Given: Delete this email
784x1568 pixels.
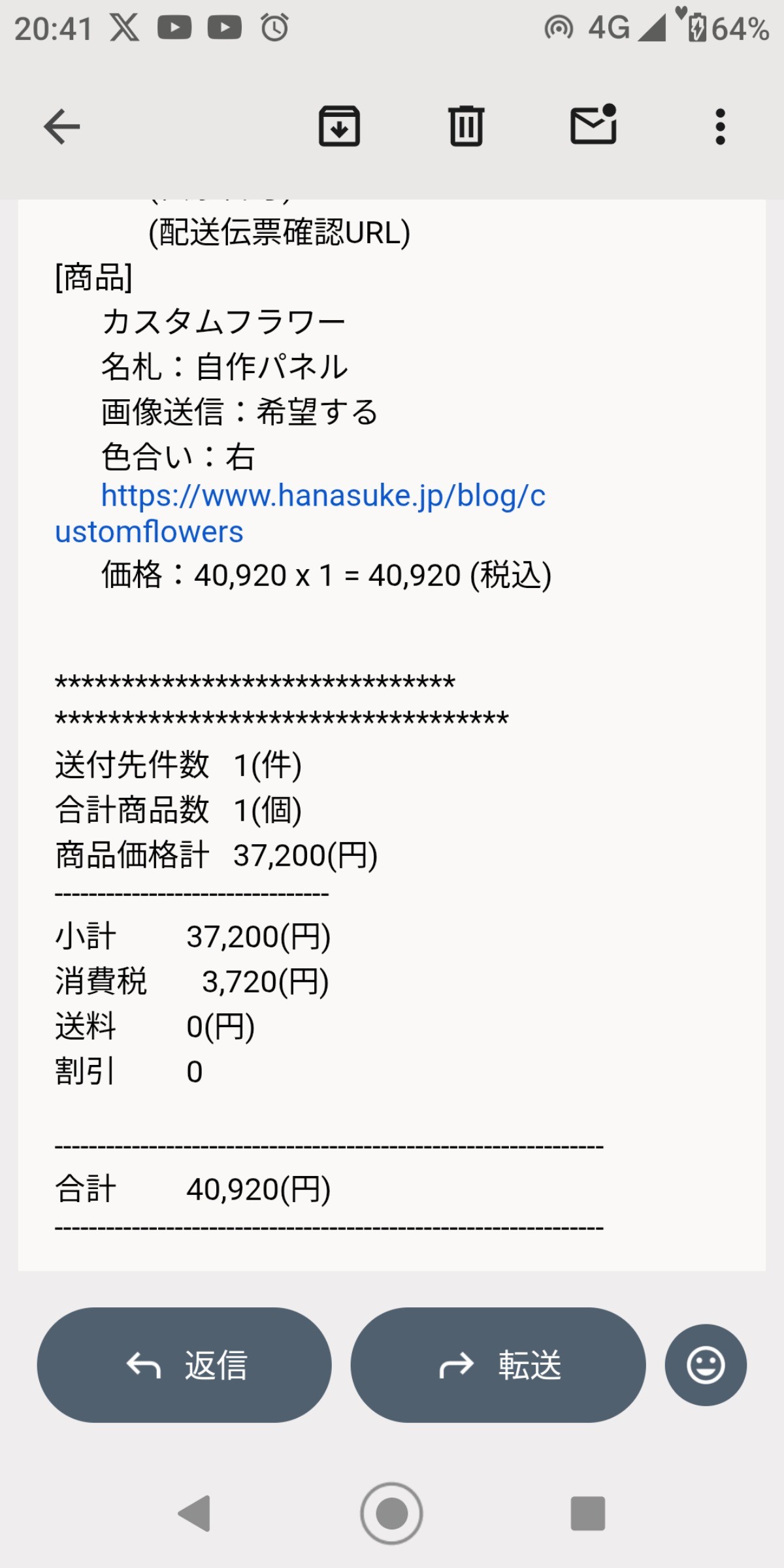Looking at the screenshot, I should point(466,126).
